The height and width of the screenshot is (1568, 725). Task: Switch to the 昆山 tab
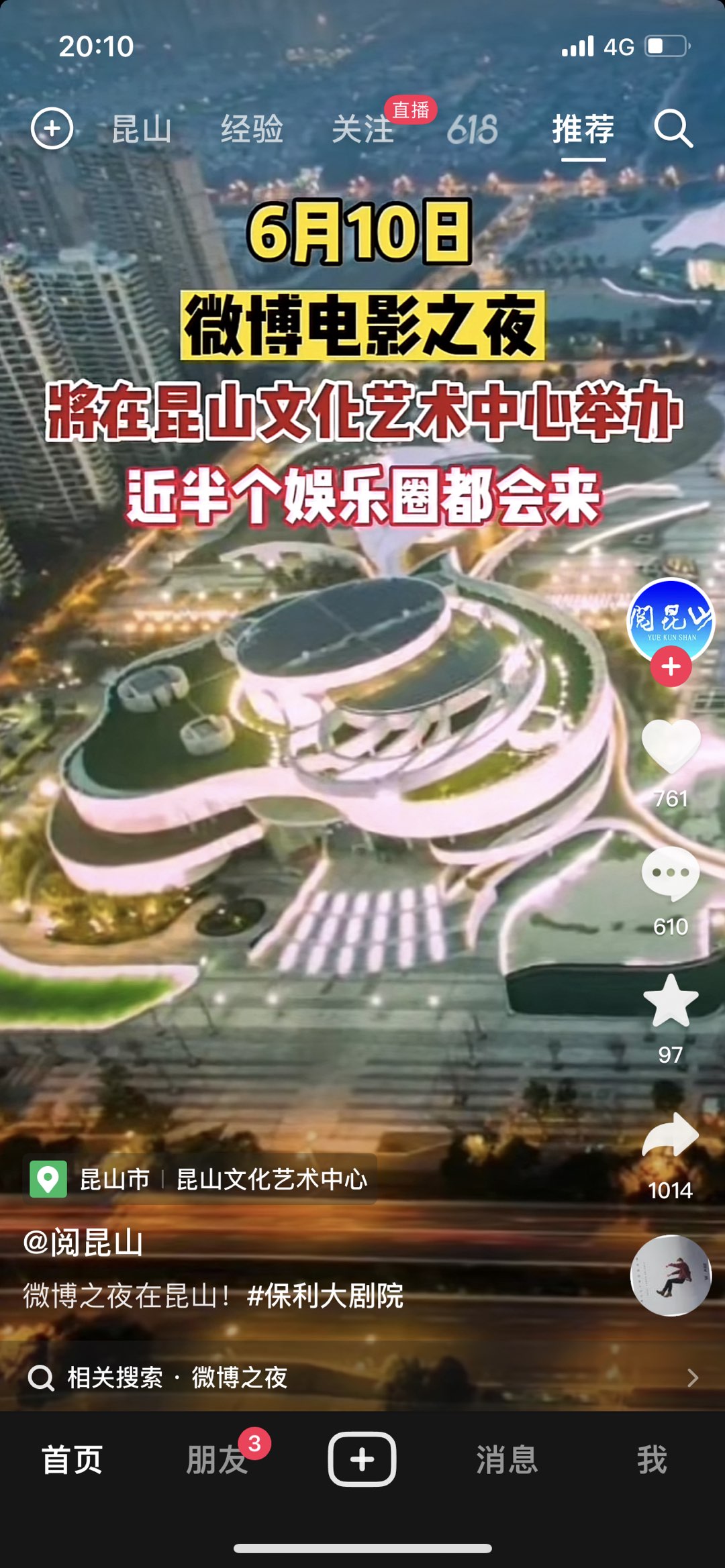coord(142,129)
